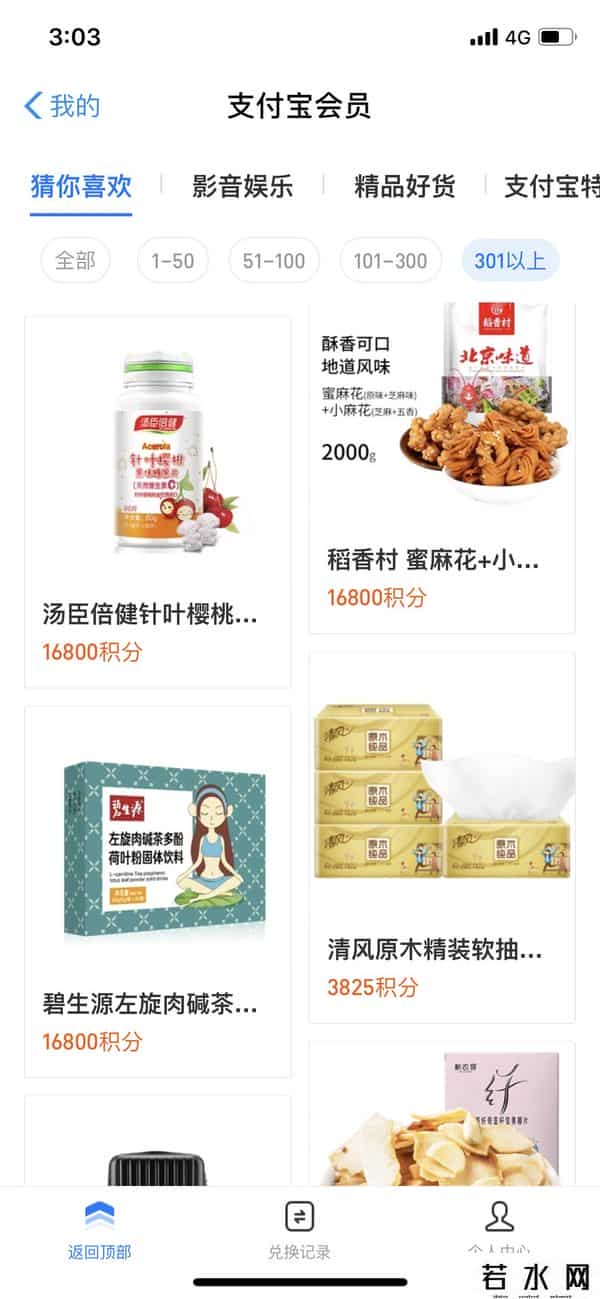Open 汤臣倍健针叶樱桃 product card
Image resolution: width=600 pixels, height=1299 pixels.
(157, 500)
